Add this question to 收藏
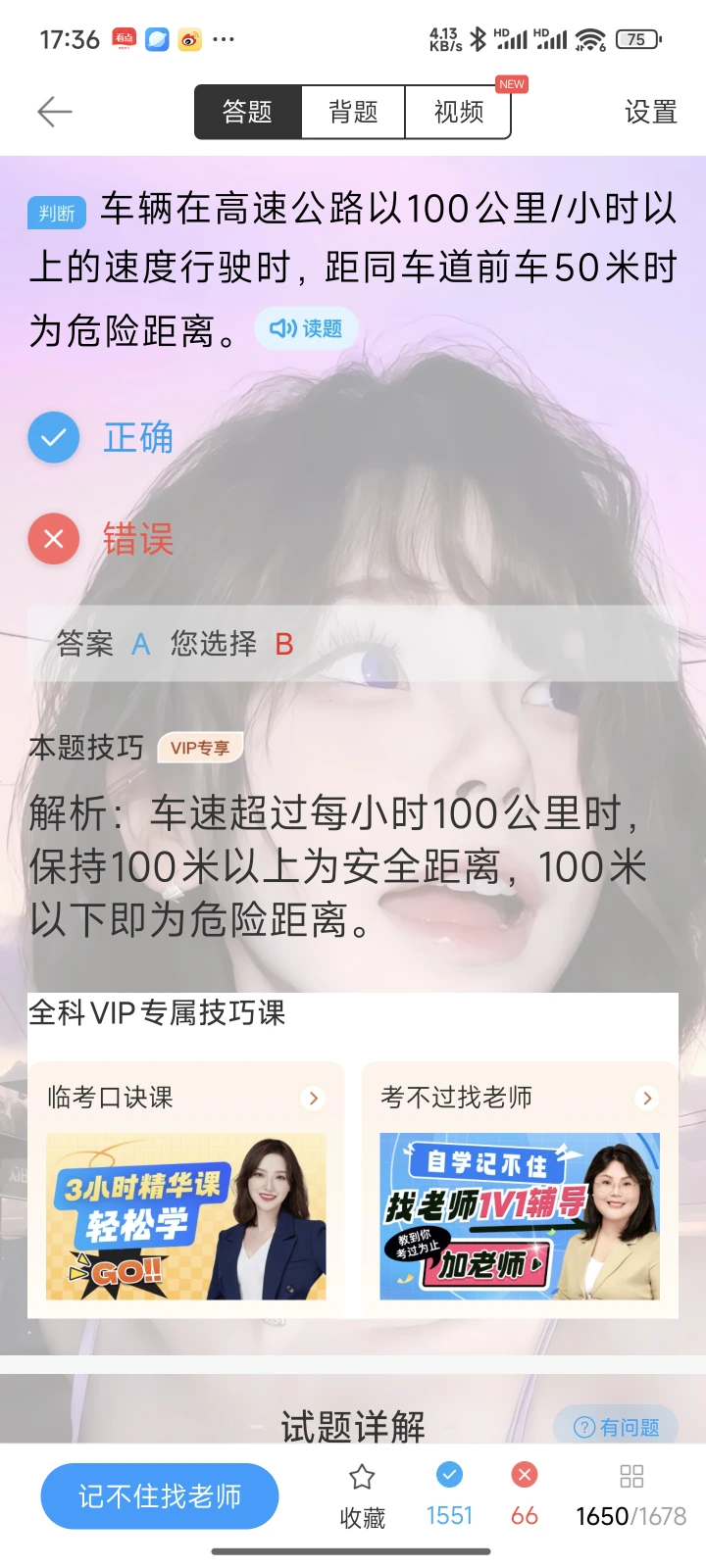This screenshot has height=1568, width=706. 362,1495
